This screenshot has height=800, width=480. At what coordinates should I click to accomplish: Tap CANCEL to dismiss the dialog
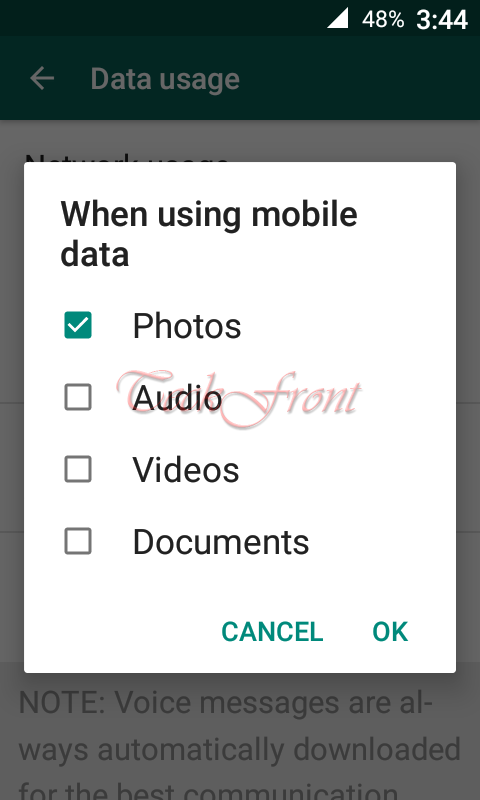[x=272, y=632]
